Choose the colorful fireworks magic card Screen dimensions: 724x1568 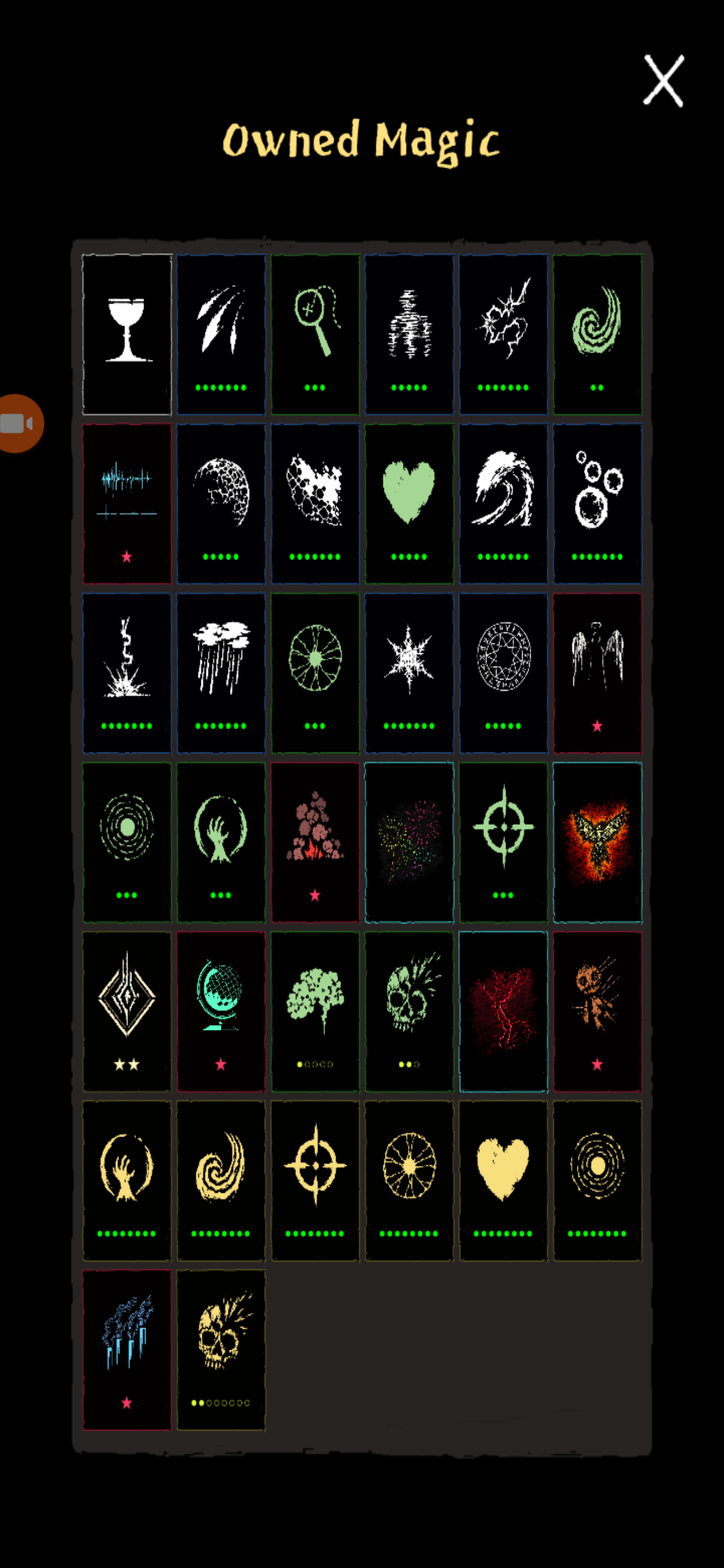(409, 842)
